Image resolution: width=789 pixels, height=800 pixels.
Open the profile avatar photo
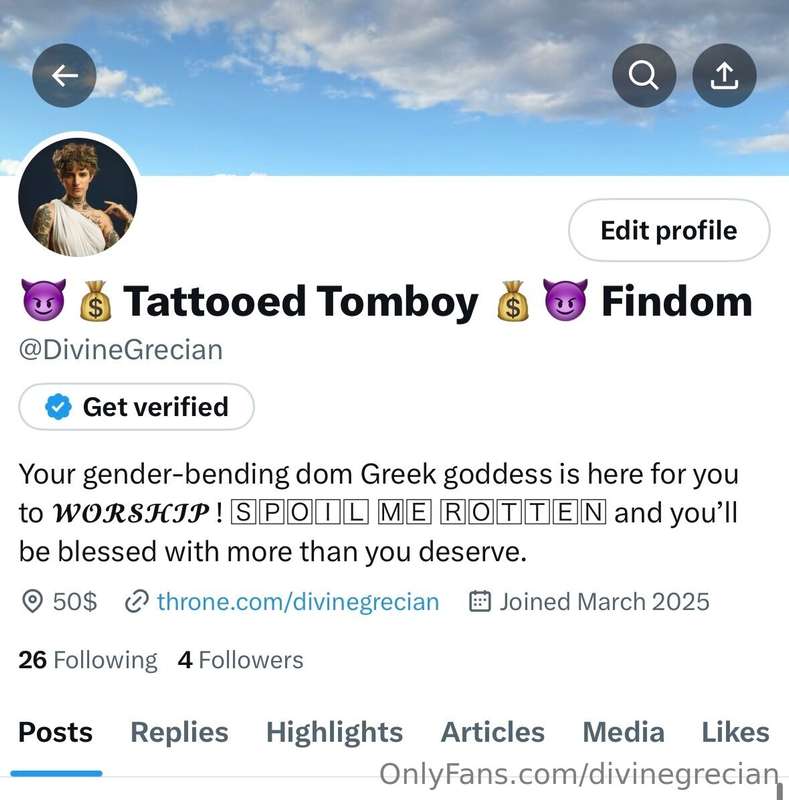pyautogui.click(x=78, y=197)
